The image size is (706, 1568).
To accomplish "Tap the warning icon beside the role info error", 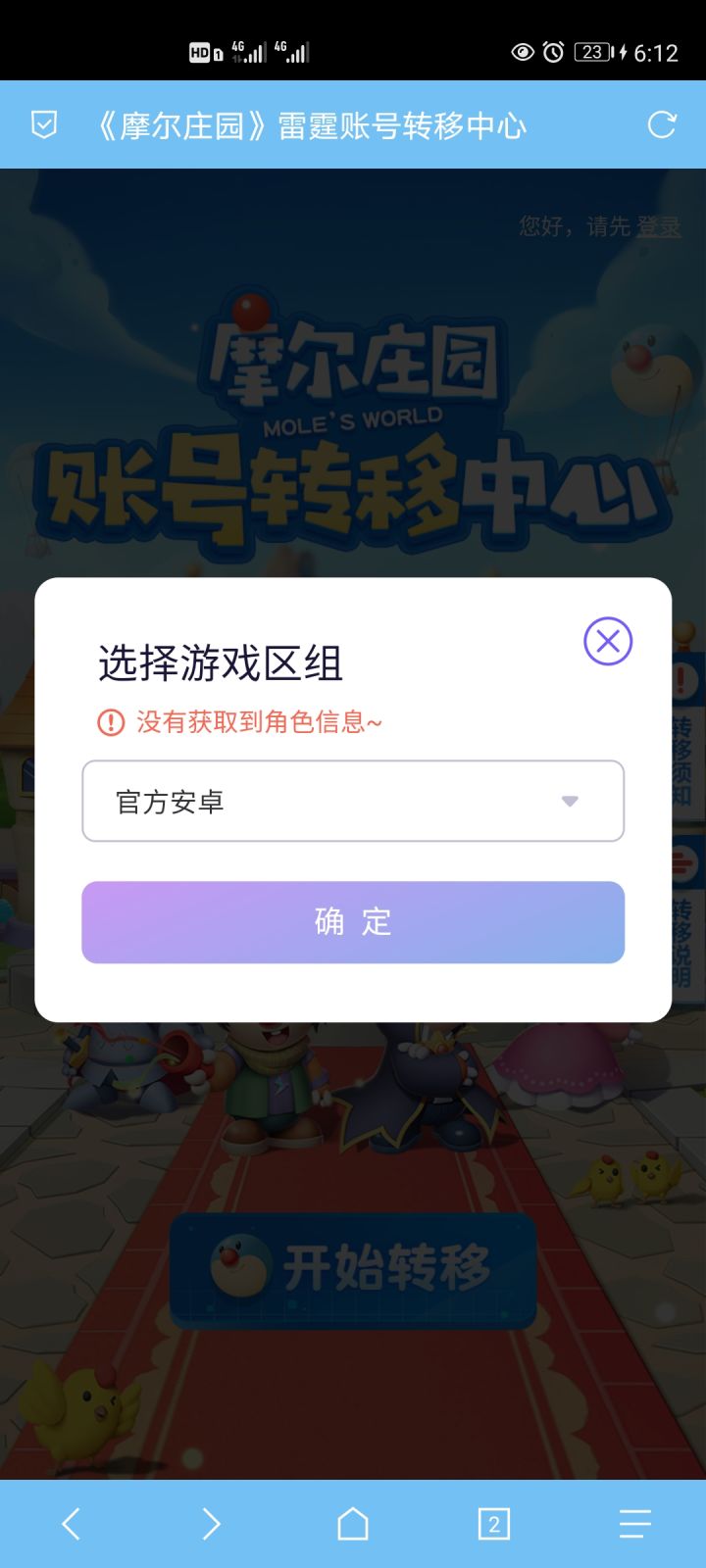I will coord(110,722).
